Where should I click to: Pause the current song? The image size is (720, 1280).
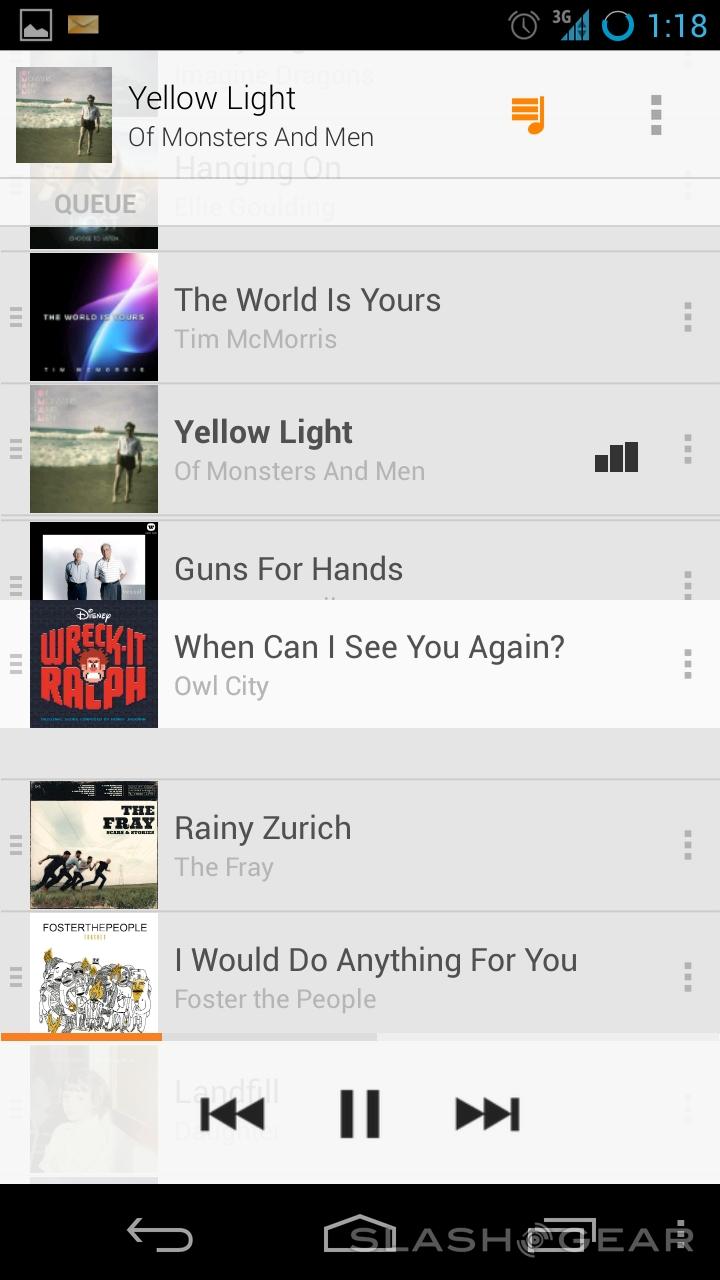(x=360, y=1114)
